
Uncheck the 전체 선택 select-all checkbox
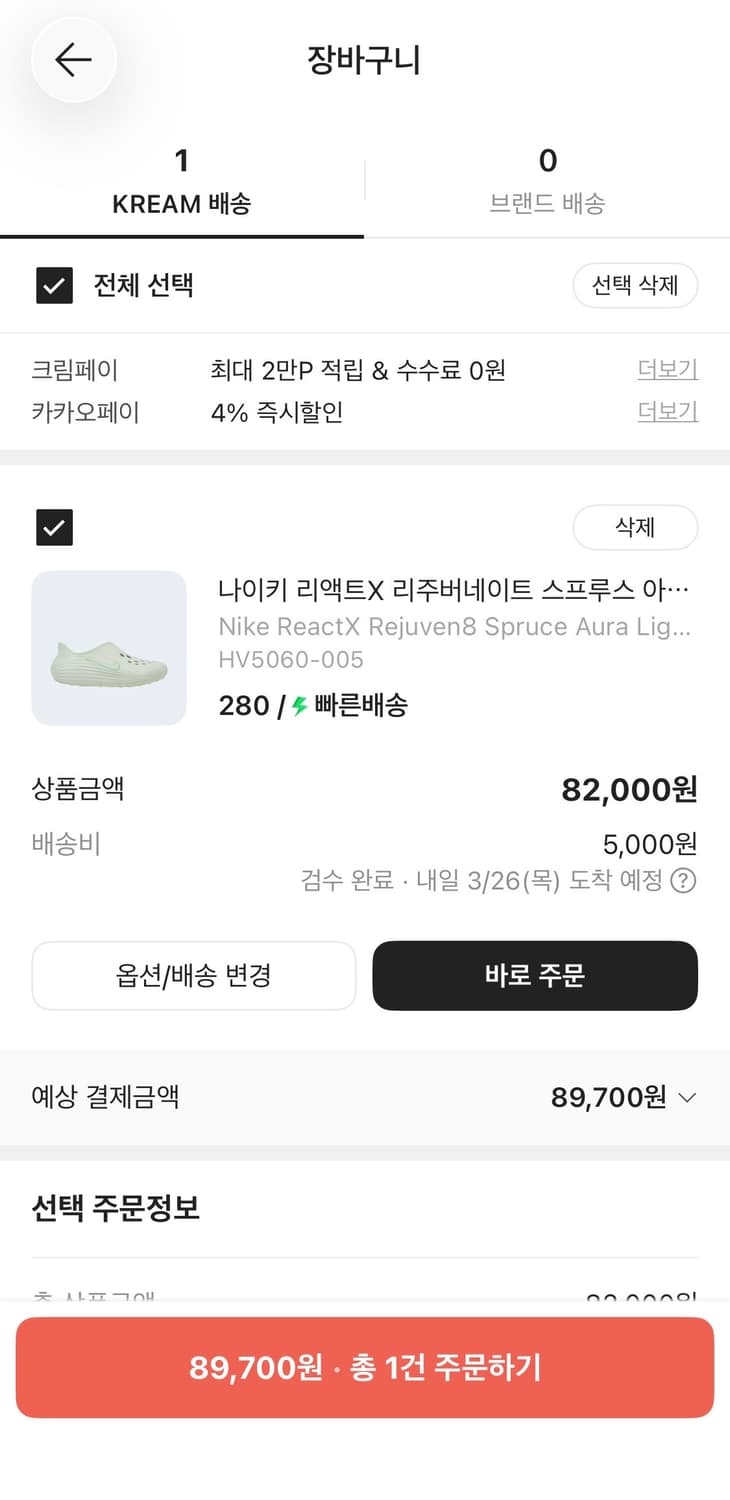[x=55, y=286]
